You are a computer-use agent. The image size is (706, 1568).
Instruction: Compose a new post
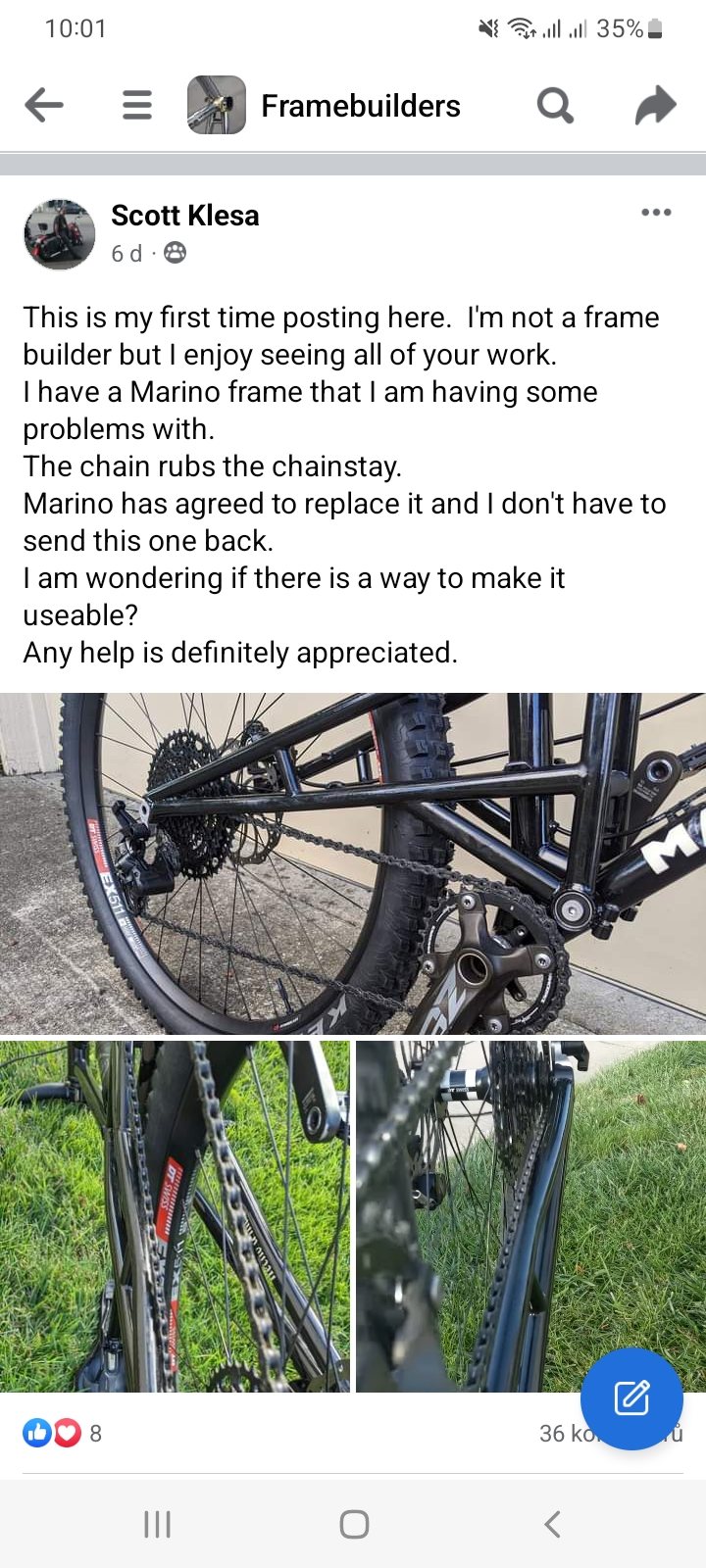point(630,1398)
